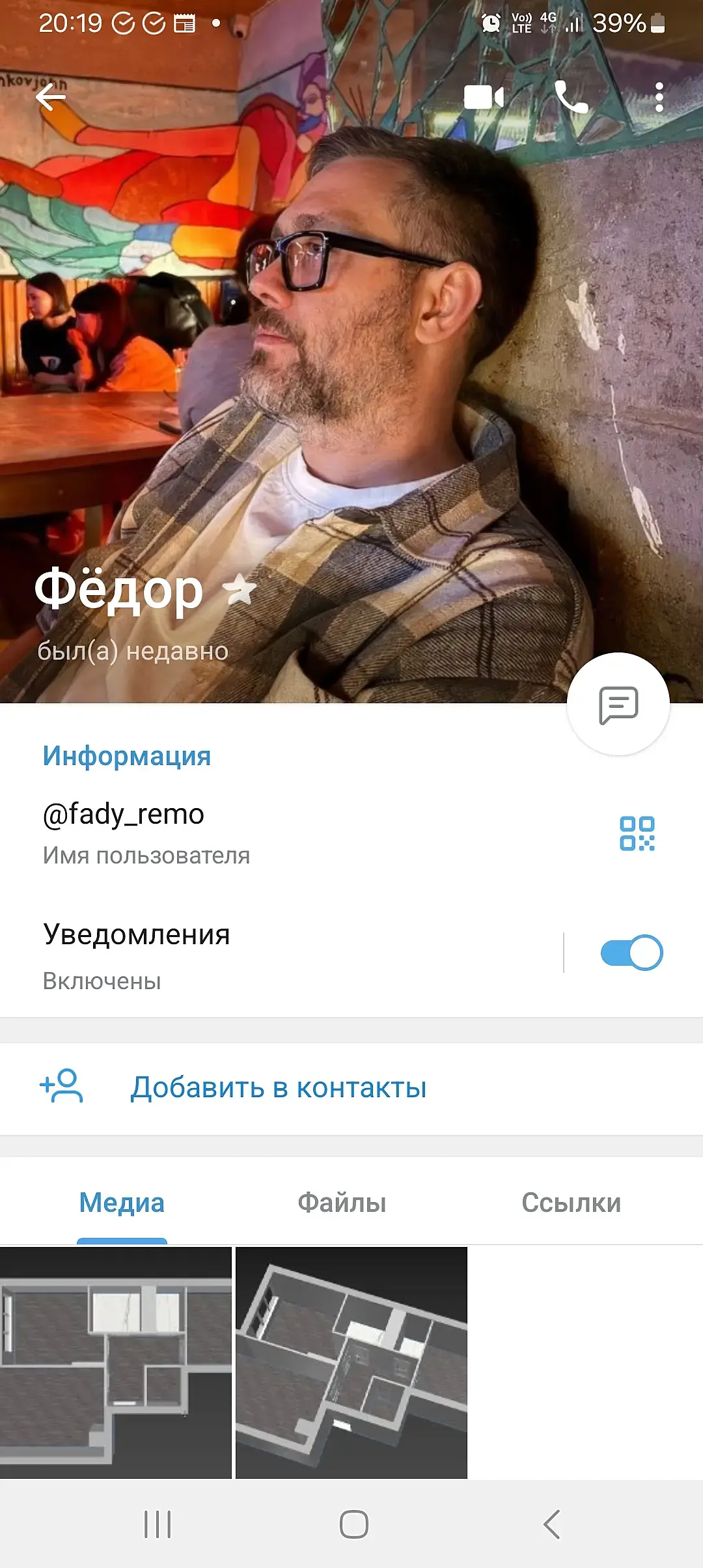
Task: Open the three-dot overflow menu
Action: coord(659,98)
